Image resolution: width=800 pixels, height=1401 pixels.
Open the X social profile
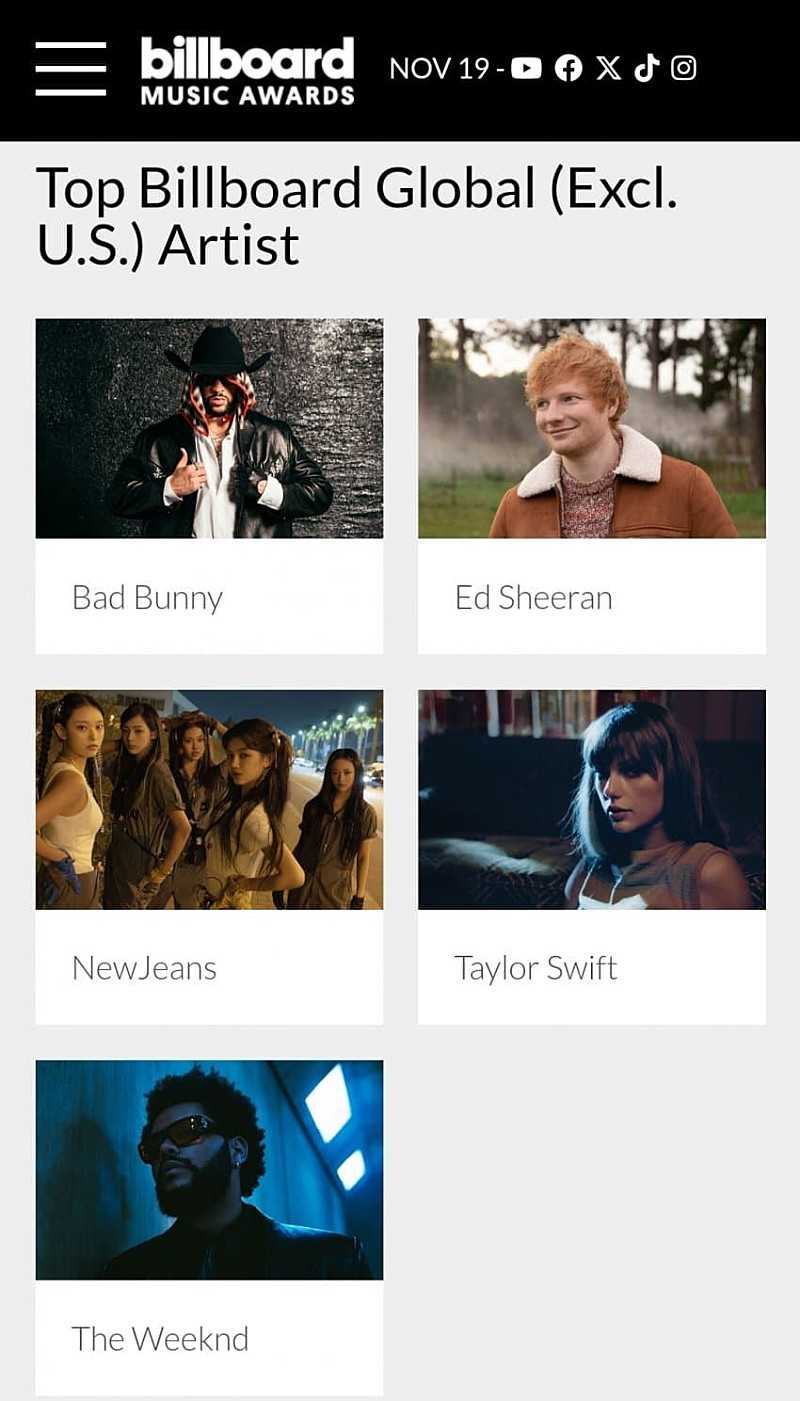[608, 68]
